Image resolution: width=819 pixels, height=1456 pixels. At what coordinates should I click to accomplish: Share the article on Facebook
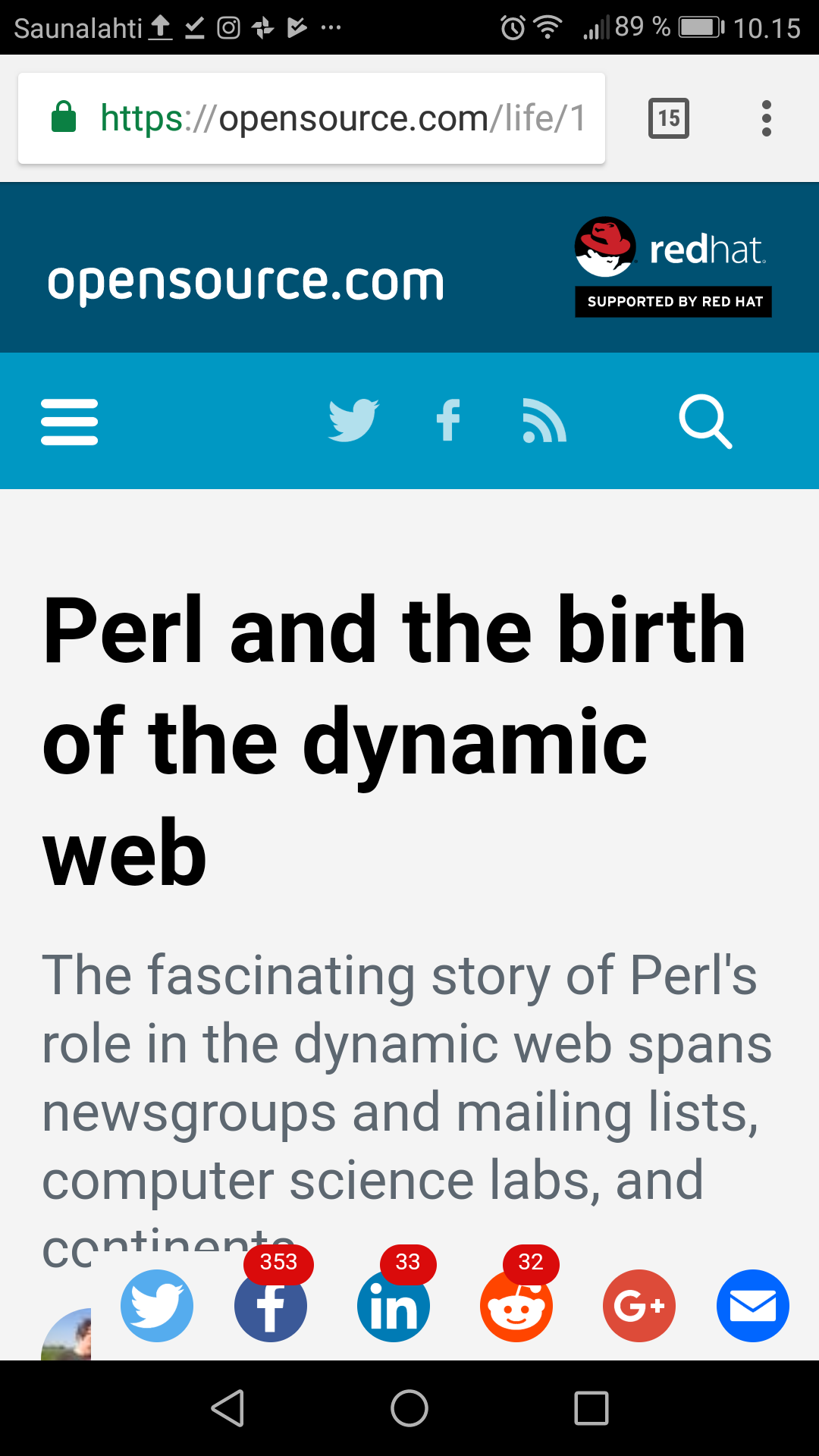(271, 1306)
